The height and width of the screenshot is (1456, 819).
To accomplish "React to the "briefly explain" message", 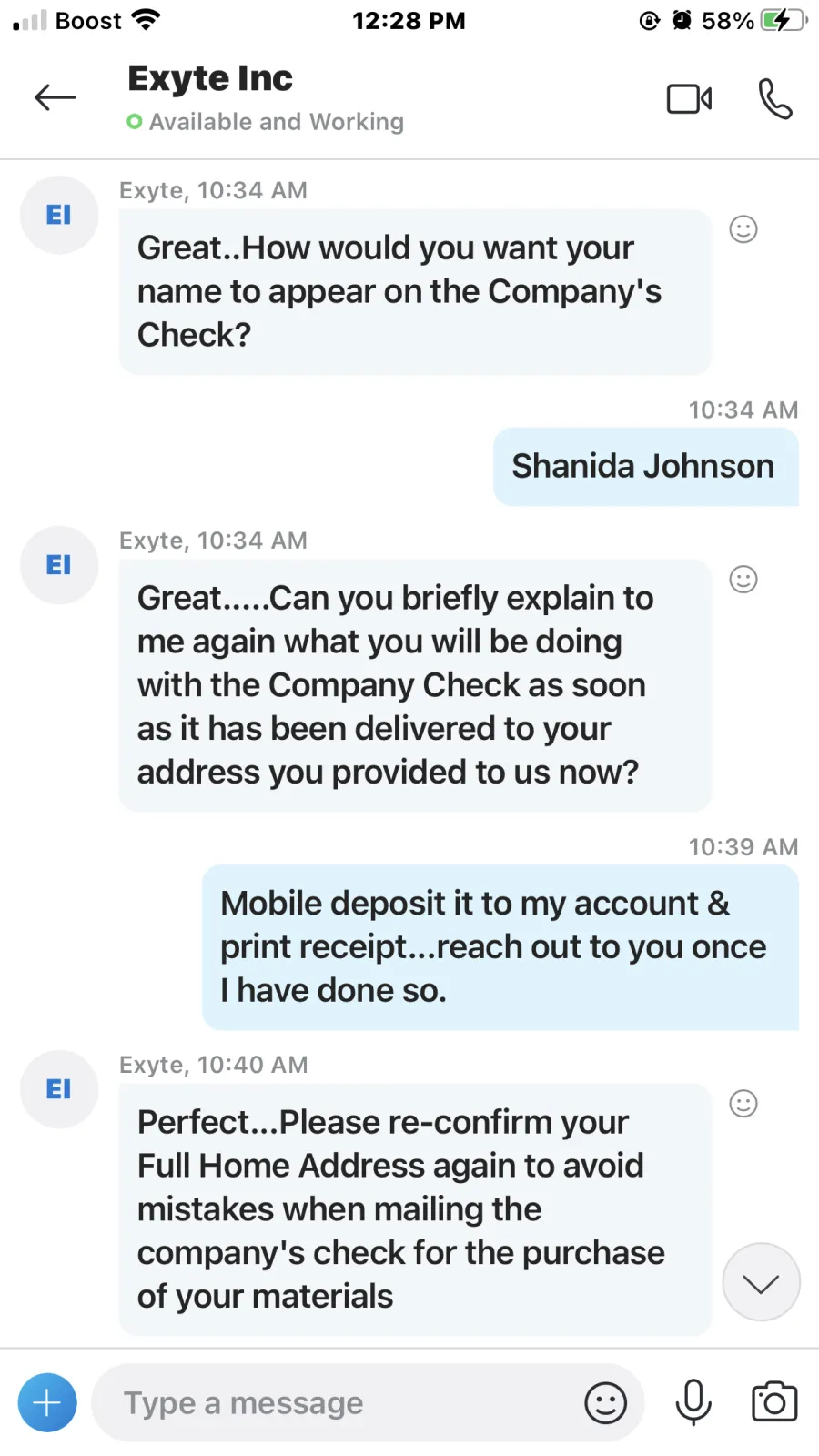I will (743, 580).
